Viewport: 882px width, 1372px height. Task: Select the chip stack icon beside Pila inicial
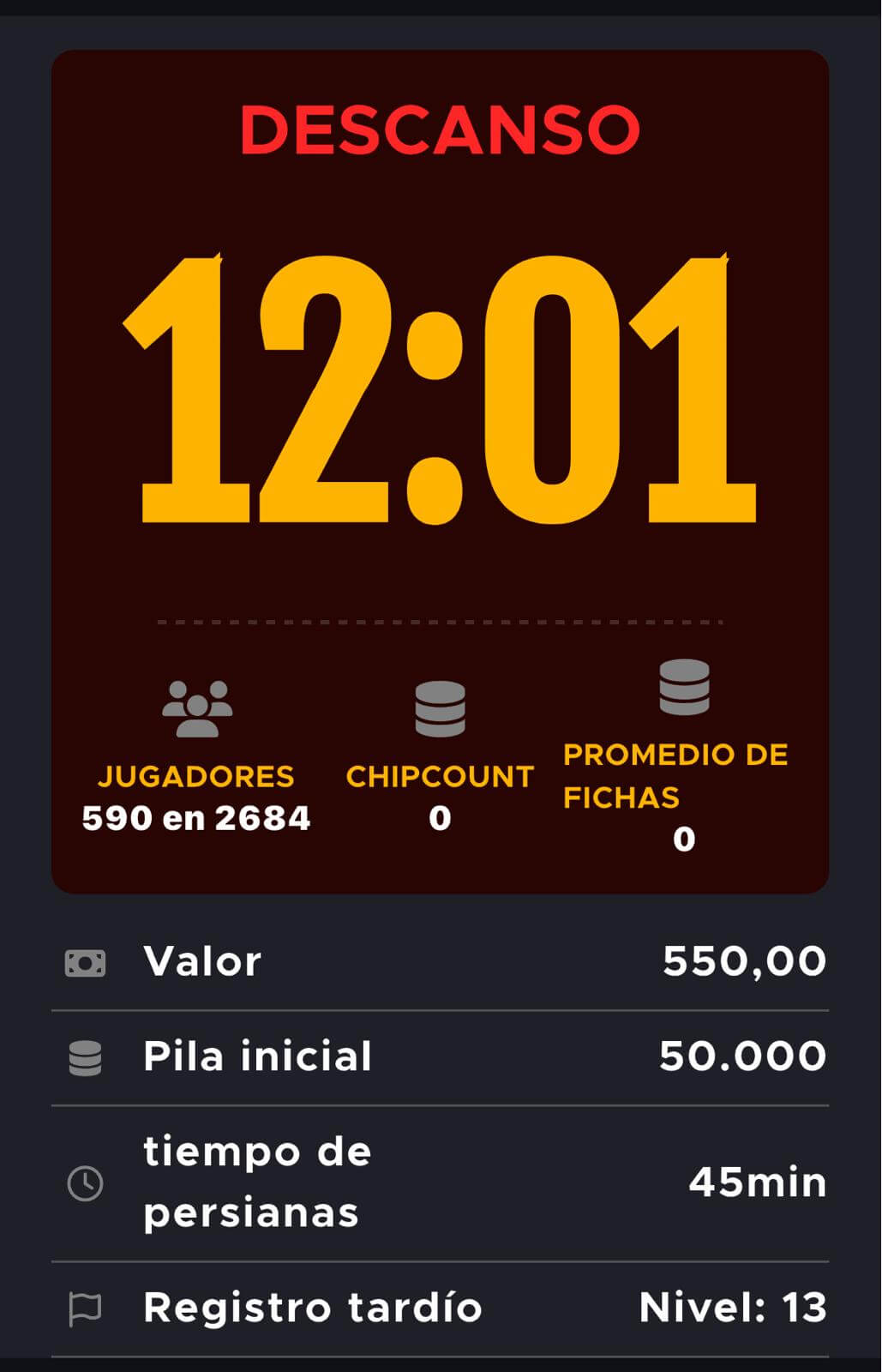[x=86, y=1056]
